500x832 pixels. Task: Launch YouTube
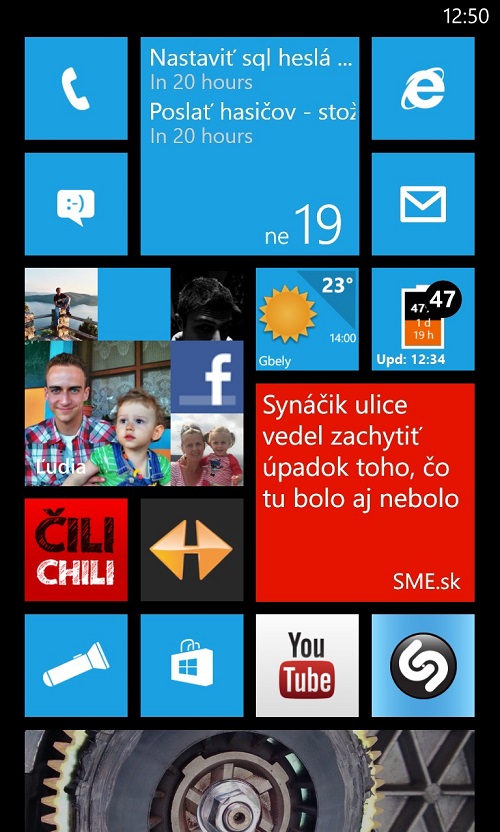click(x=307, y=665)
